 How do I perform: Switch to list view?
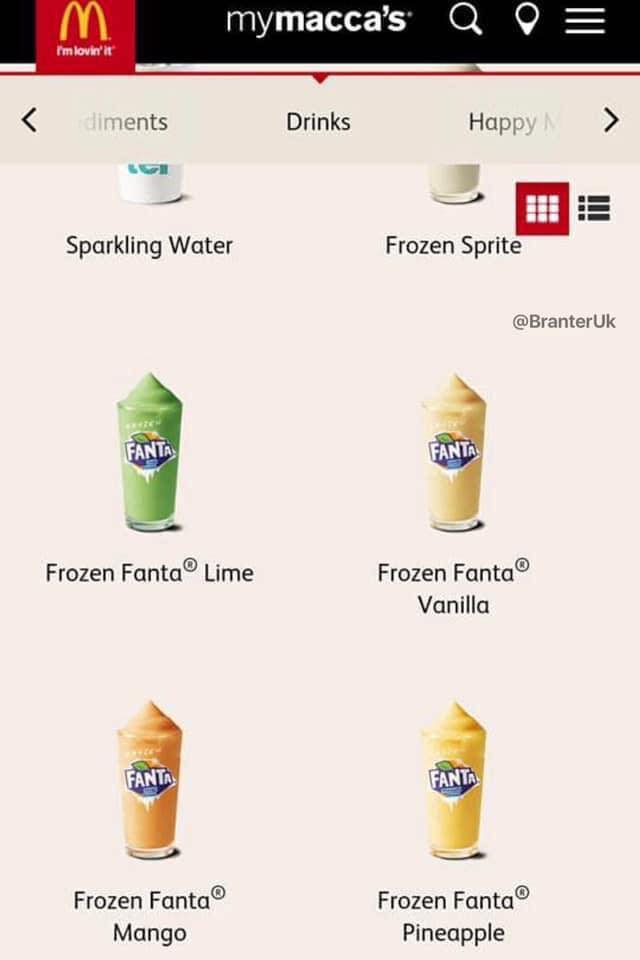pos(594,208)
